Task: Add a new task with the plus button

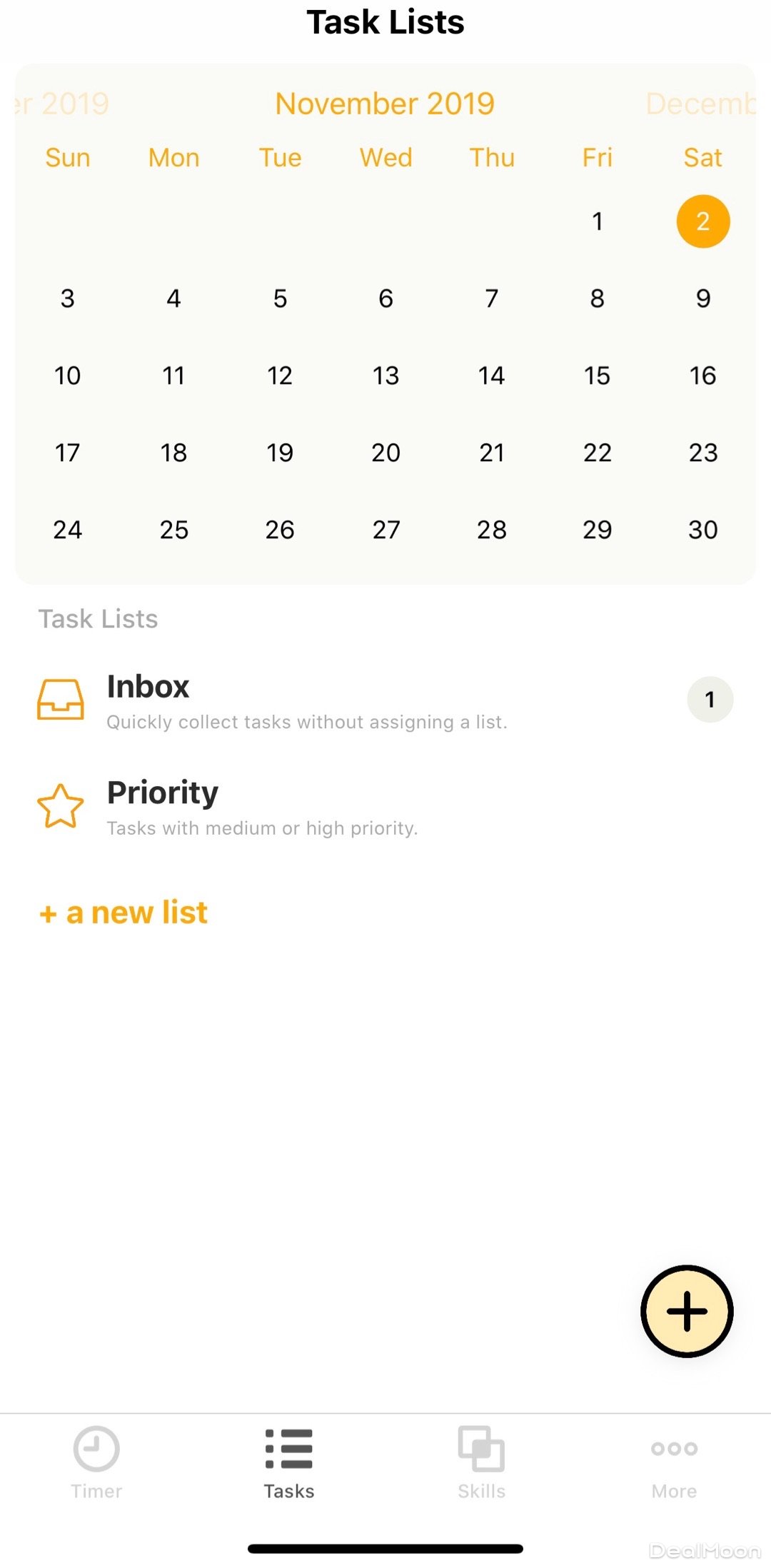Action: pyautogui.click(x=687, y=1312)
